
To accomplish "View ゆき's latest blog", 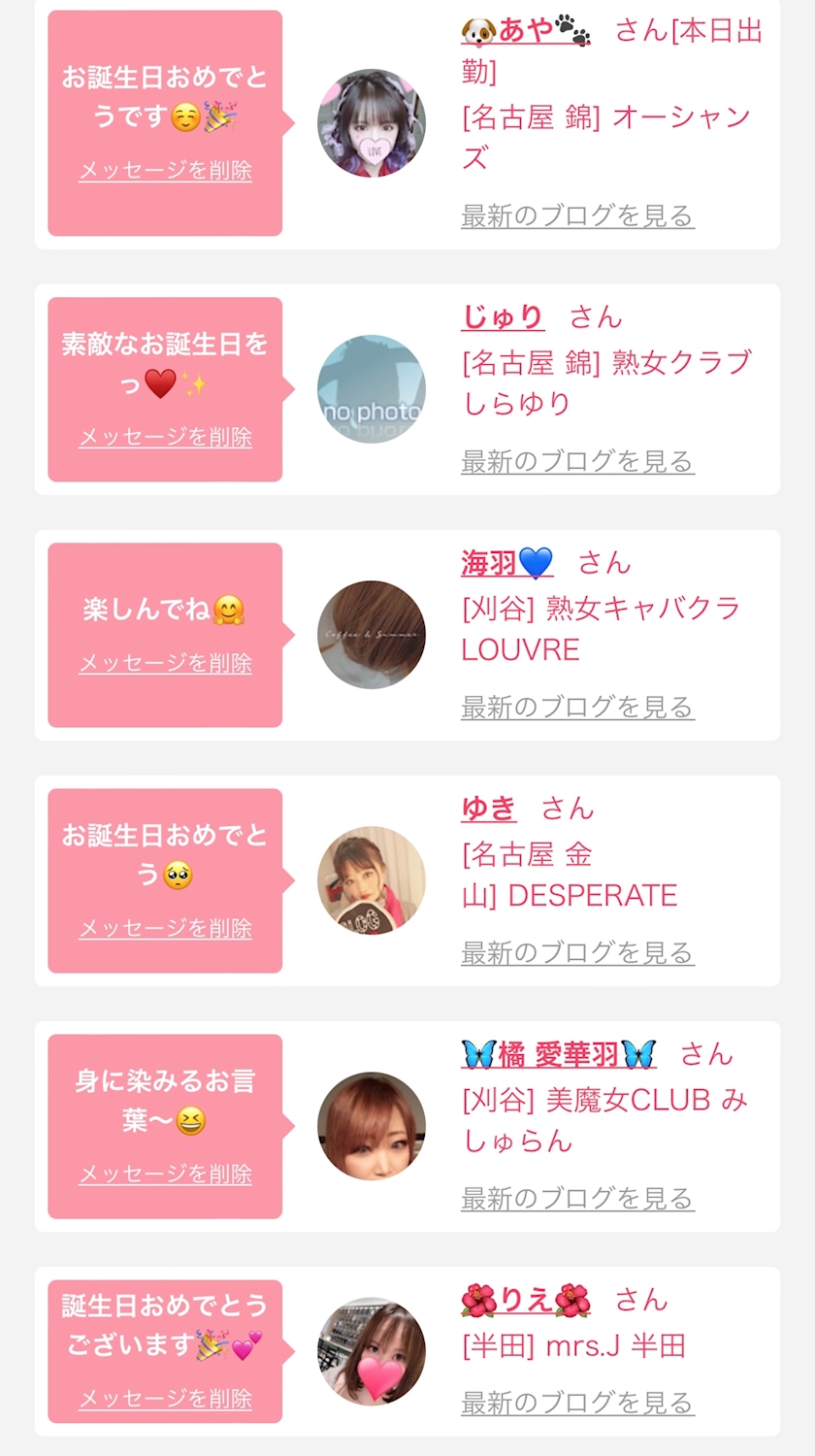I will [x=577, y=952].
